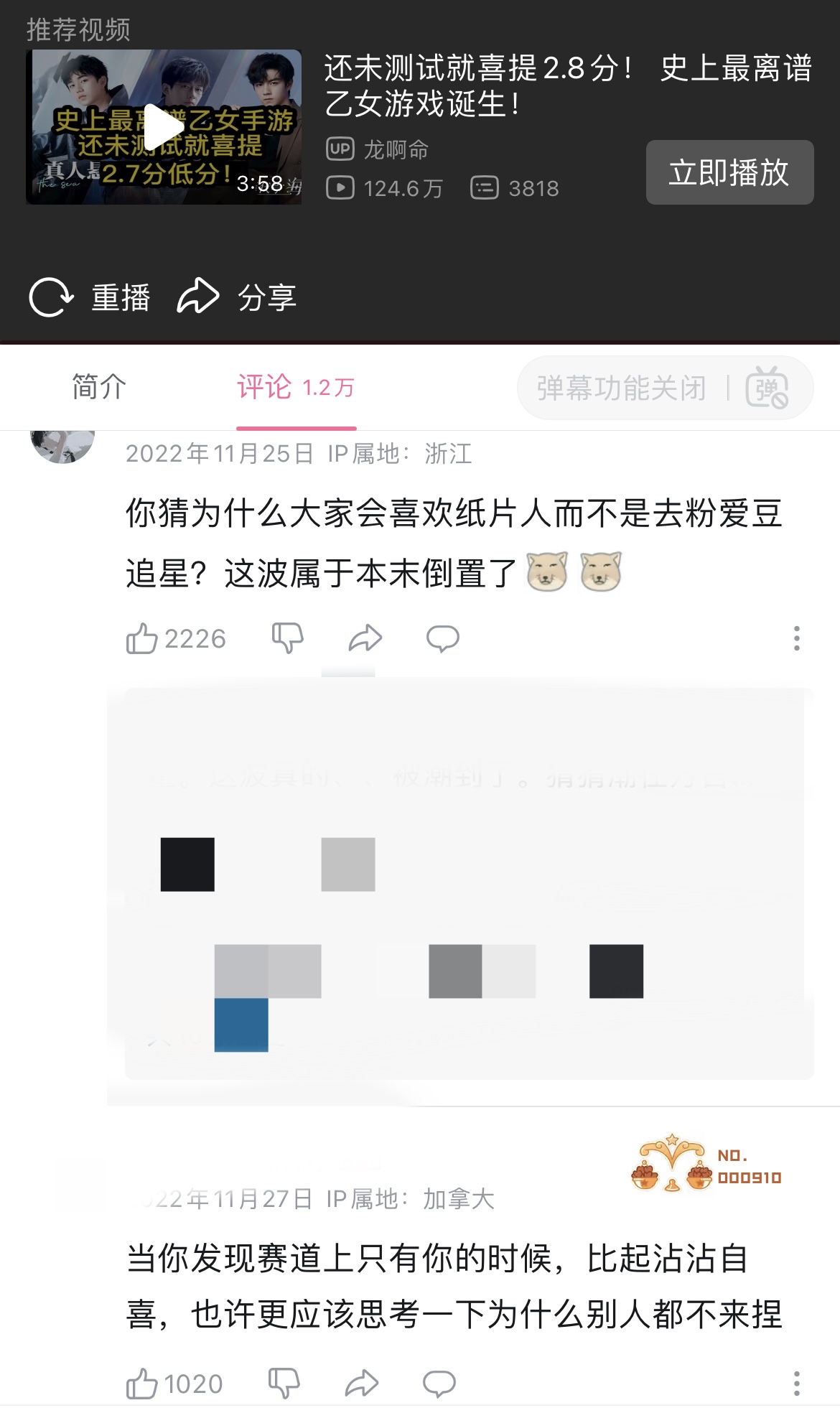Screen dimensions: 840x1408
Task: Replay the video with 重播
Action: [x=90, y=297]
